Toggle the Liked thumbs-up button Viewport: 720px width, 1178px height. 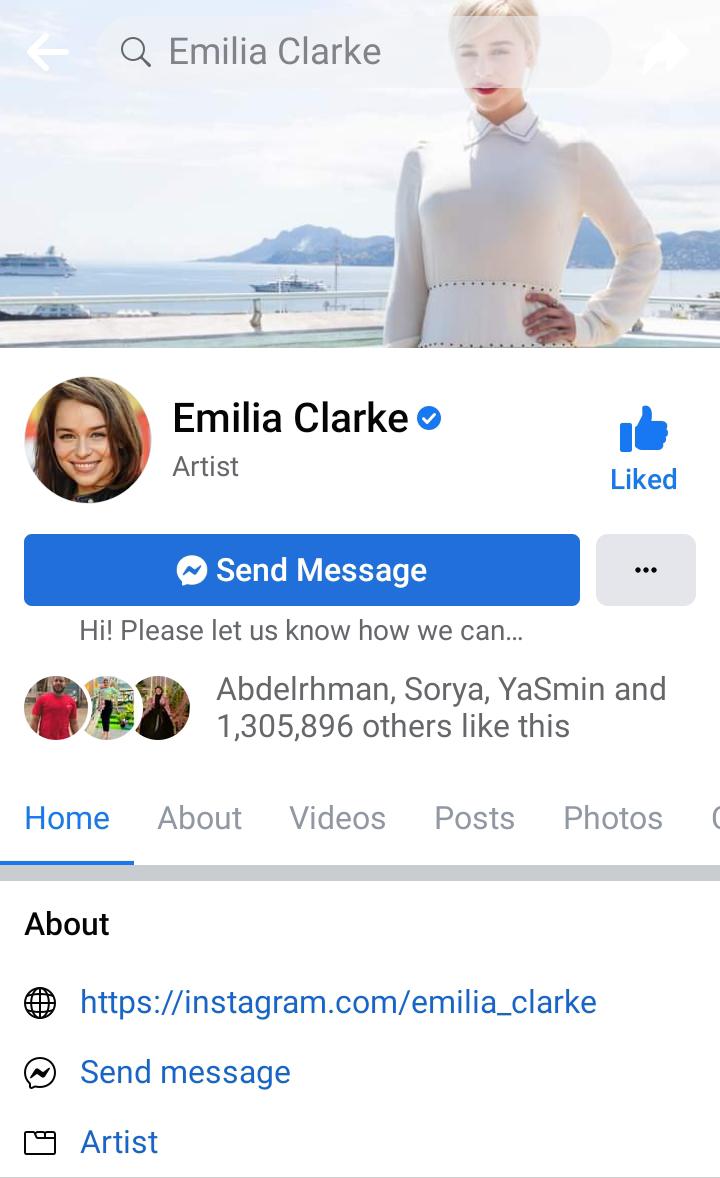[643, 450]
